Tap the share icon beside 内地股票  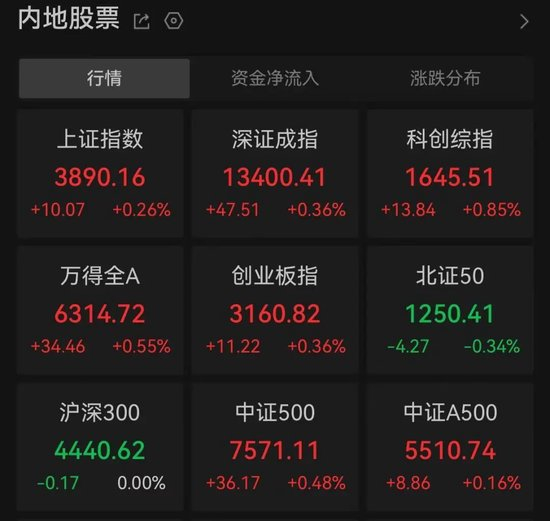point(142,21)
